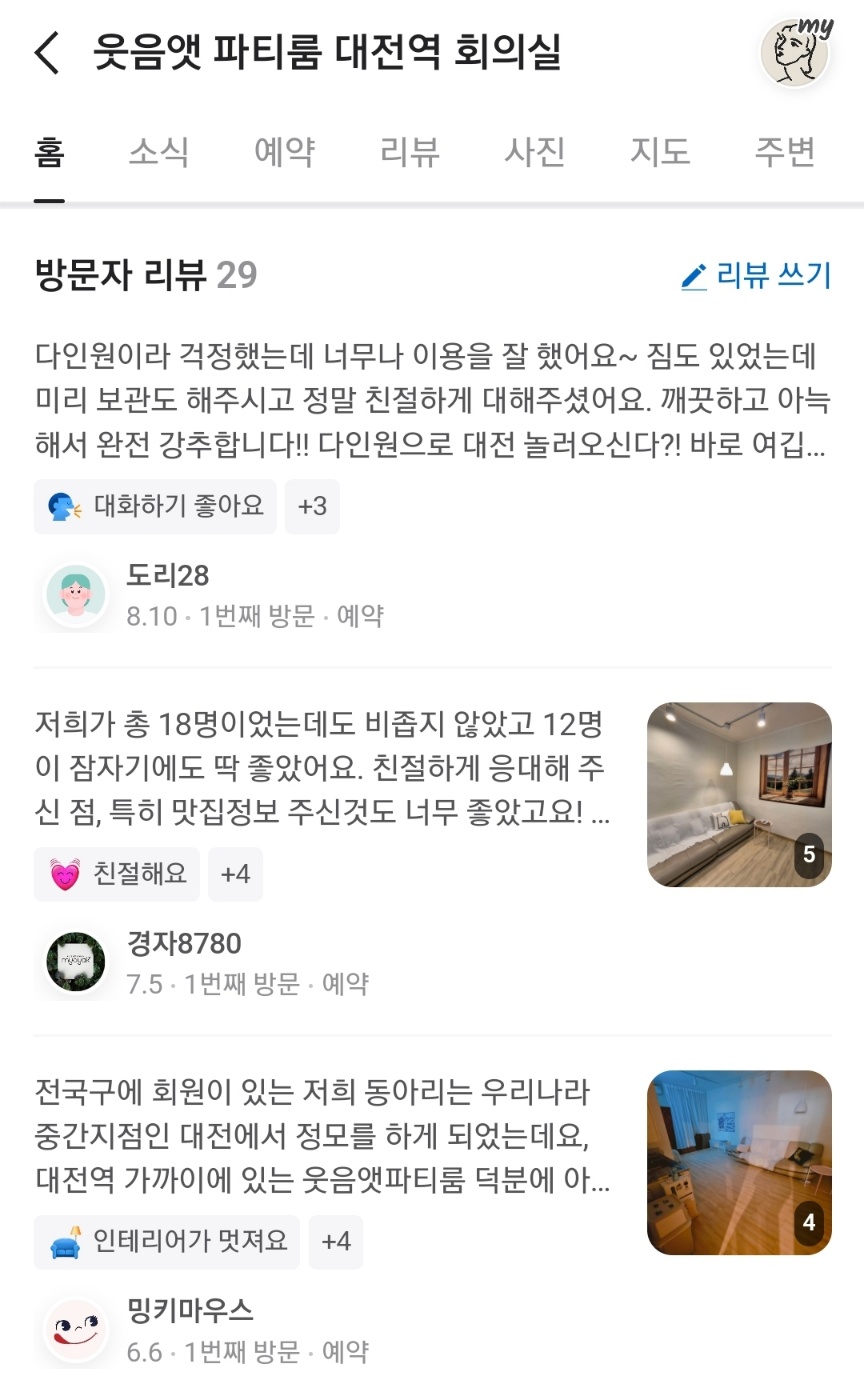Read 밍키마우스's full review text
The image size is (864, 1396).
pos(322,1137)
